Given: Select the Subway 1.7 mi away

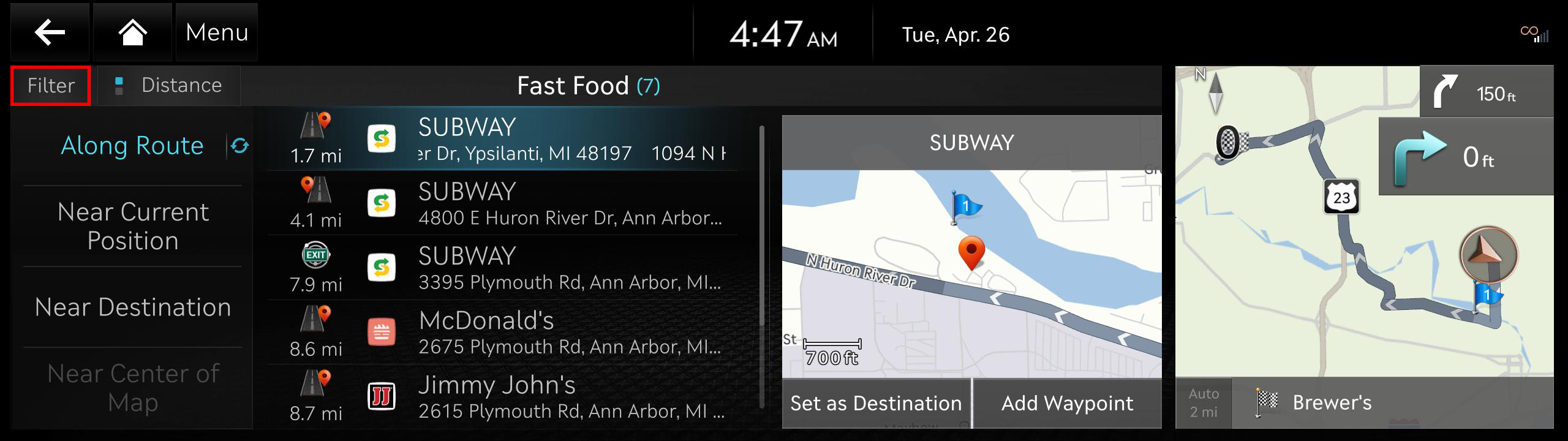Looking at the screenshot, I should tap(502, 140).
